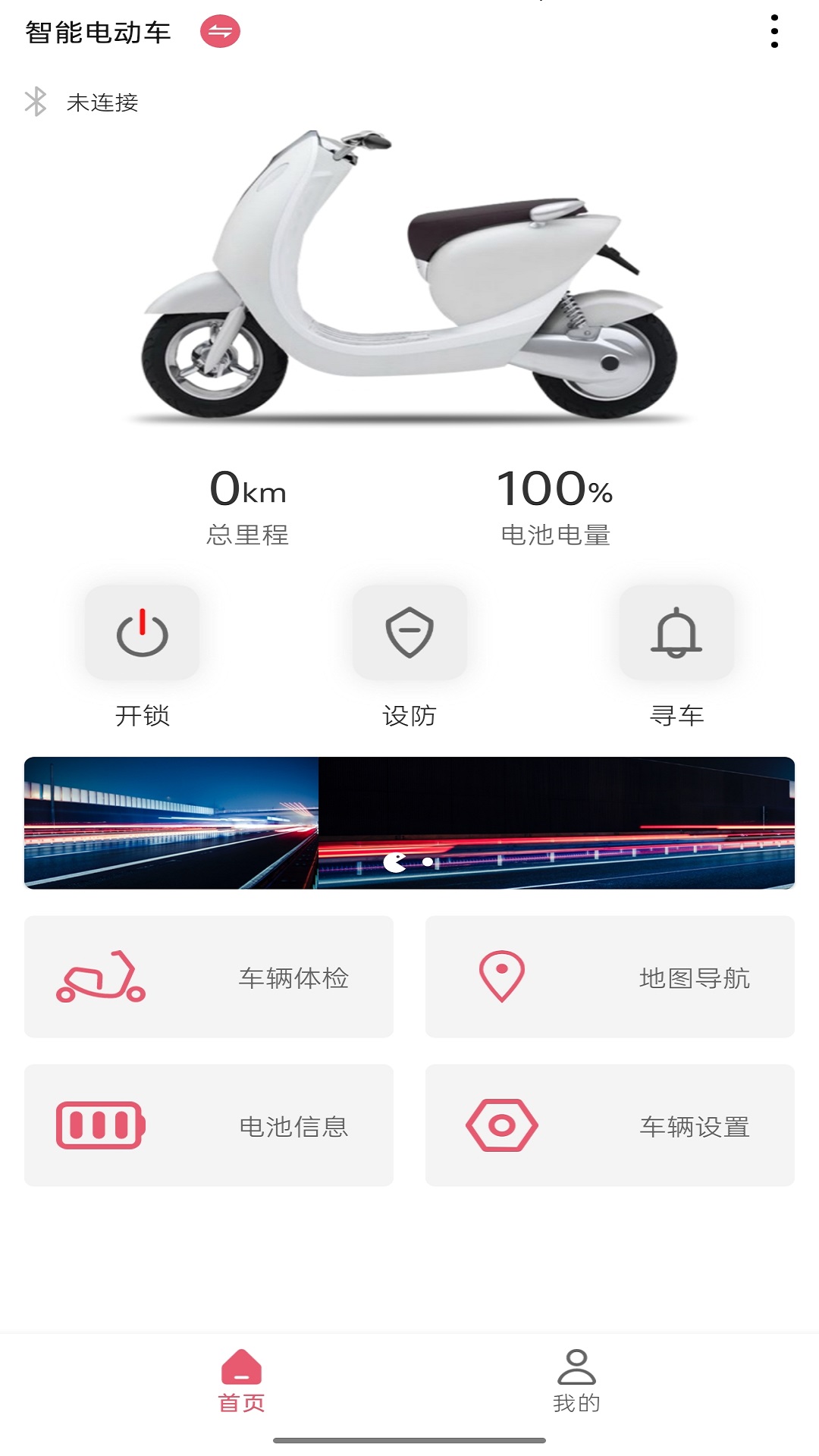Tap the 开锁 unlock power icon
Screen dimensions: 819x1456
[143, 633]
